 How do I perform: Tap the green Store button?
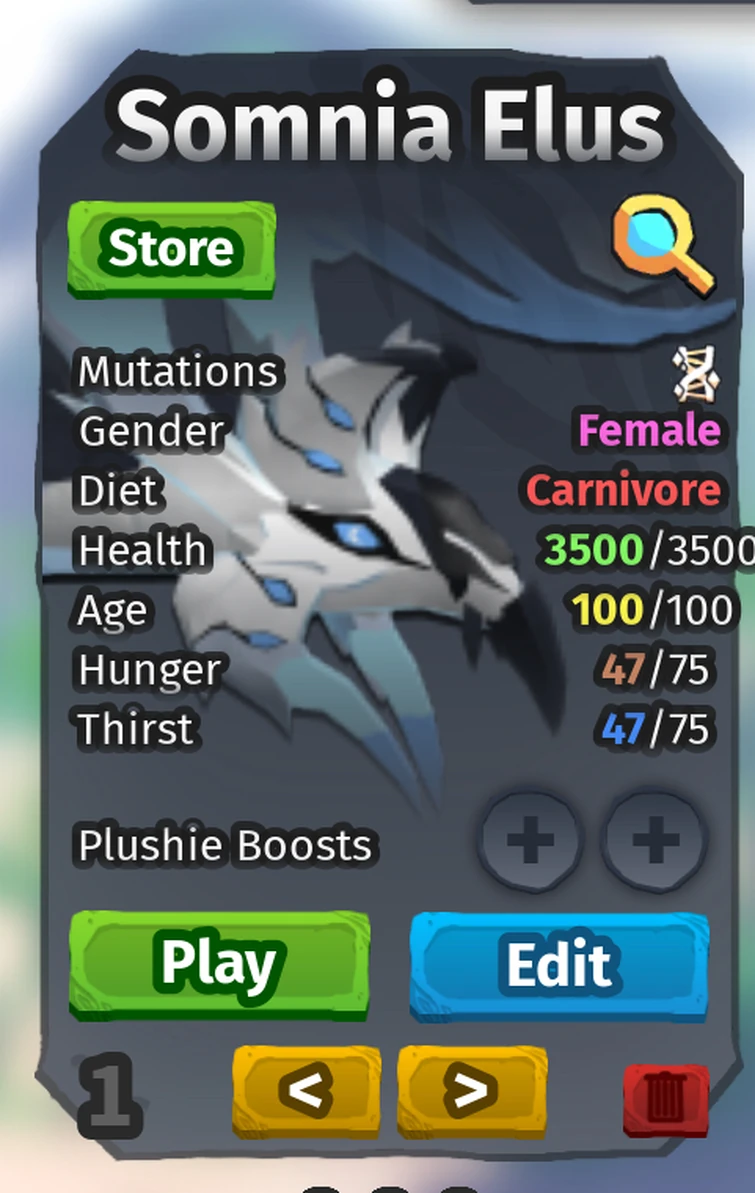[x=171, y=248]
